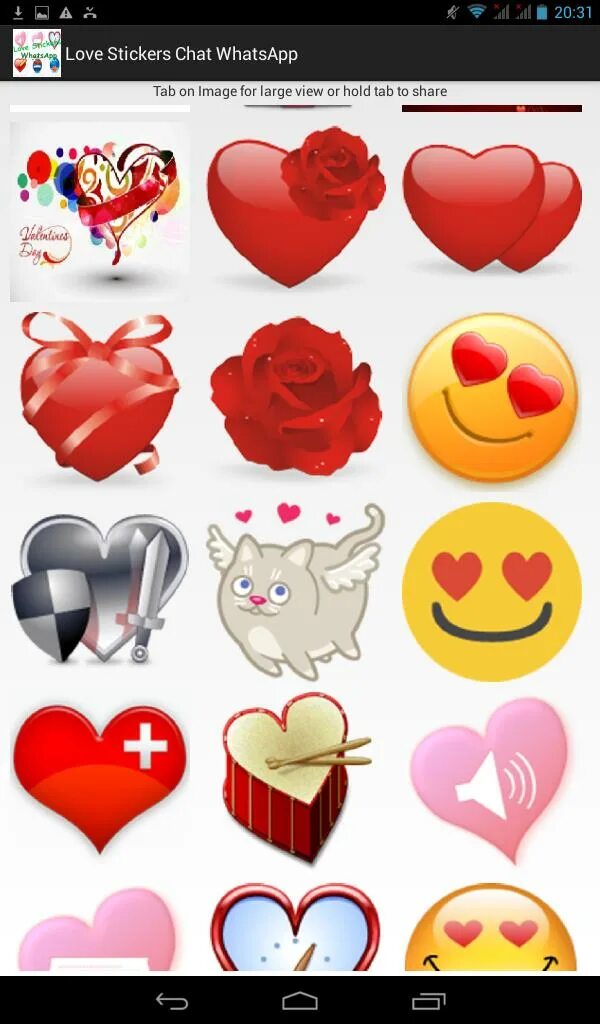Viewport: 600px width, 1024px height.
Task: Select the glossy orange heart-eyes smiley sticker
Action: tap(492, 399)
